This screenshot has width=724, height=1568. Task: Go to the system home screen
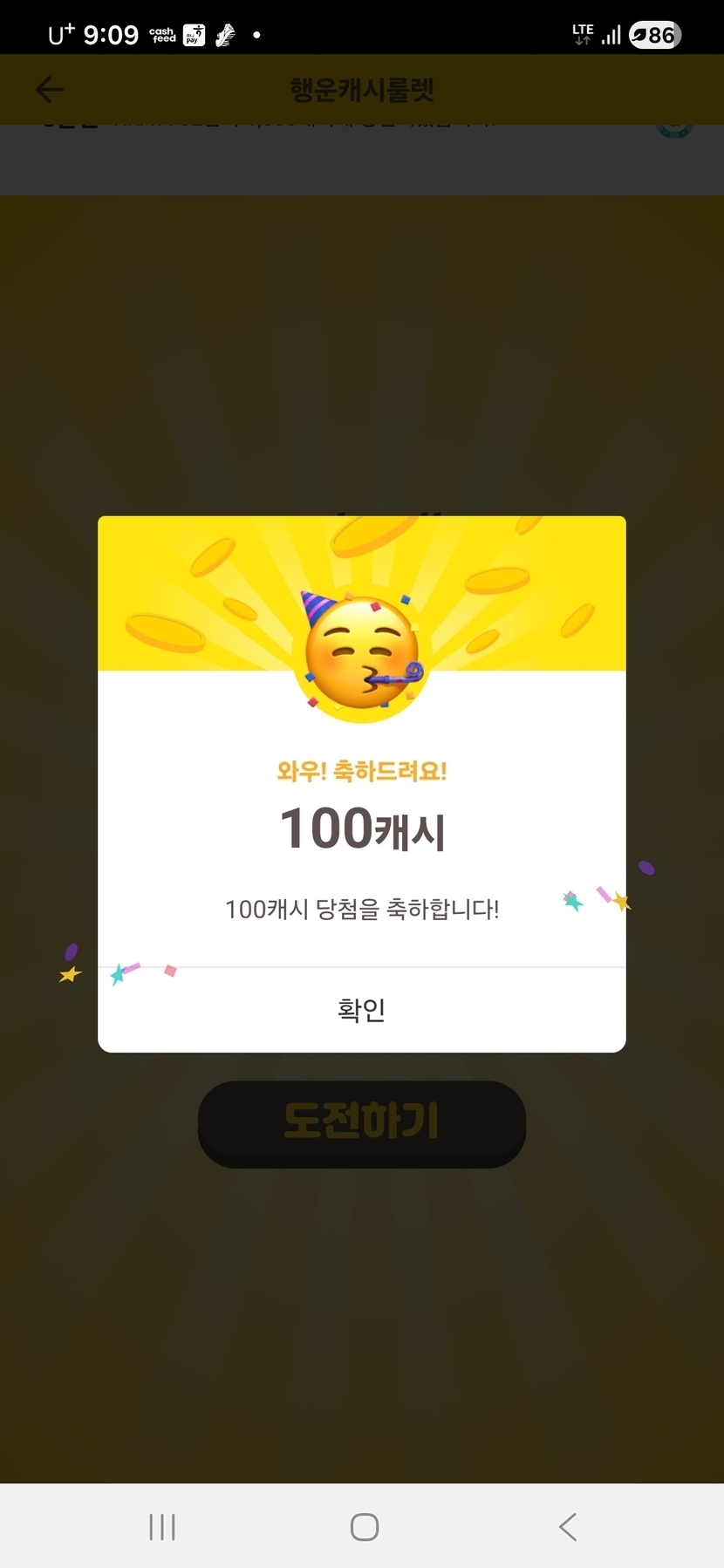[x=364, y=1527]
